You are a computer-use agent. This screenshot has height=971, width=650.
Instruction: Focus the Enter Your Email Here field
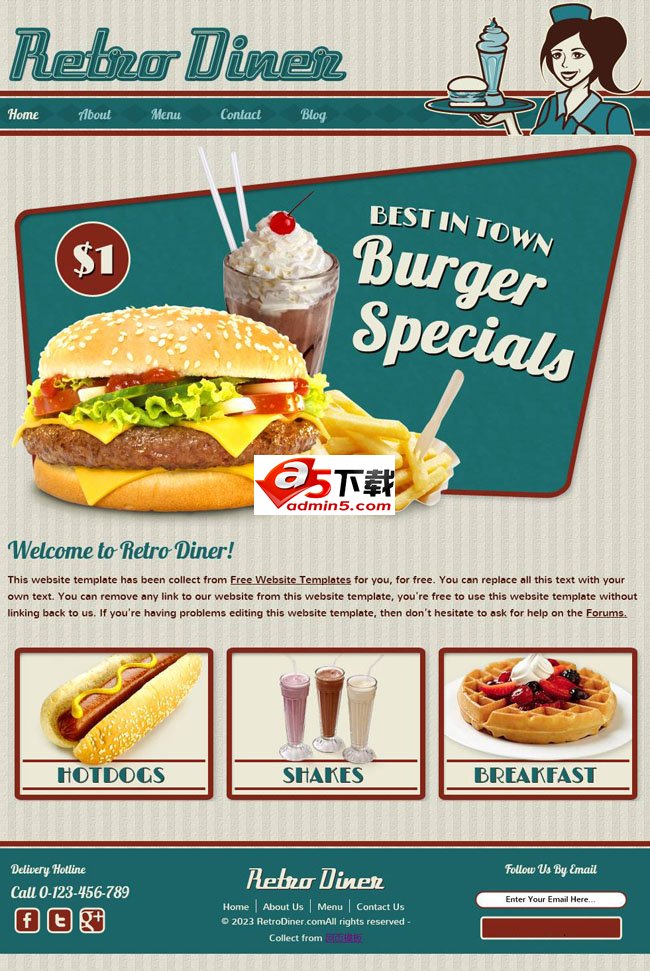(550, 900)
